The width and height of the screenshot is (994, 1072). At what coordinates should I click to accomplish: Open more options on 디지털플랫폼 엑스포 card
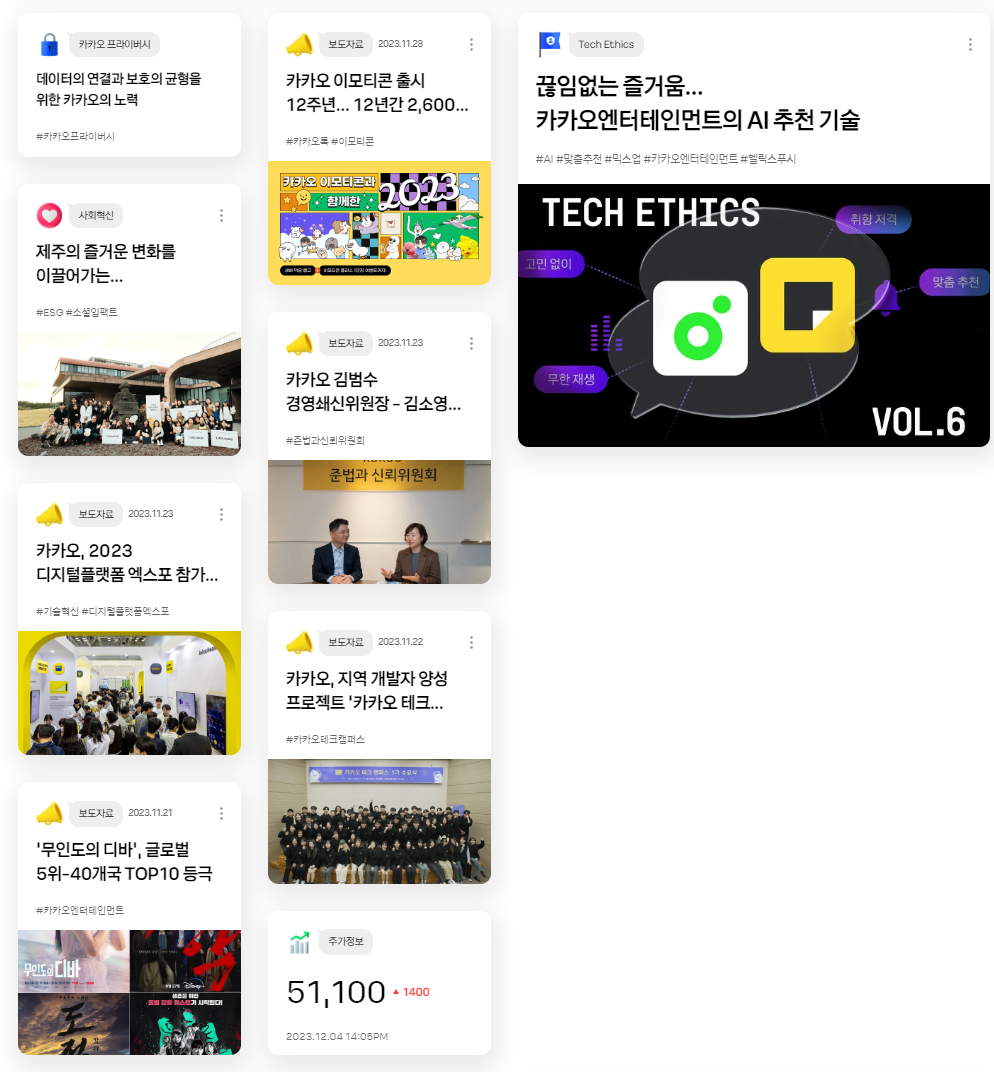221,514
